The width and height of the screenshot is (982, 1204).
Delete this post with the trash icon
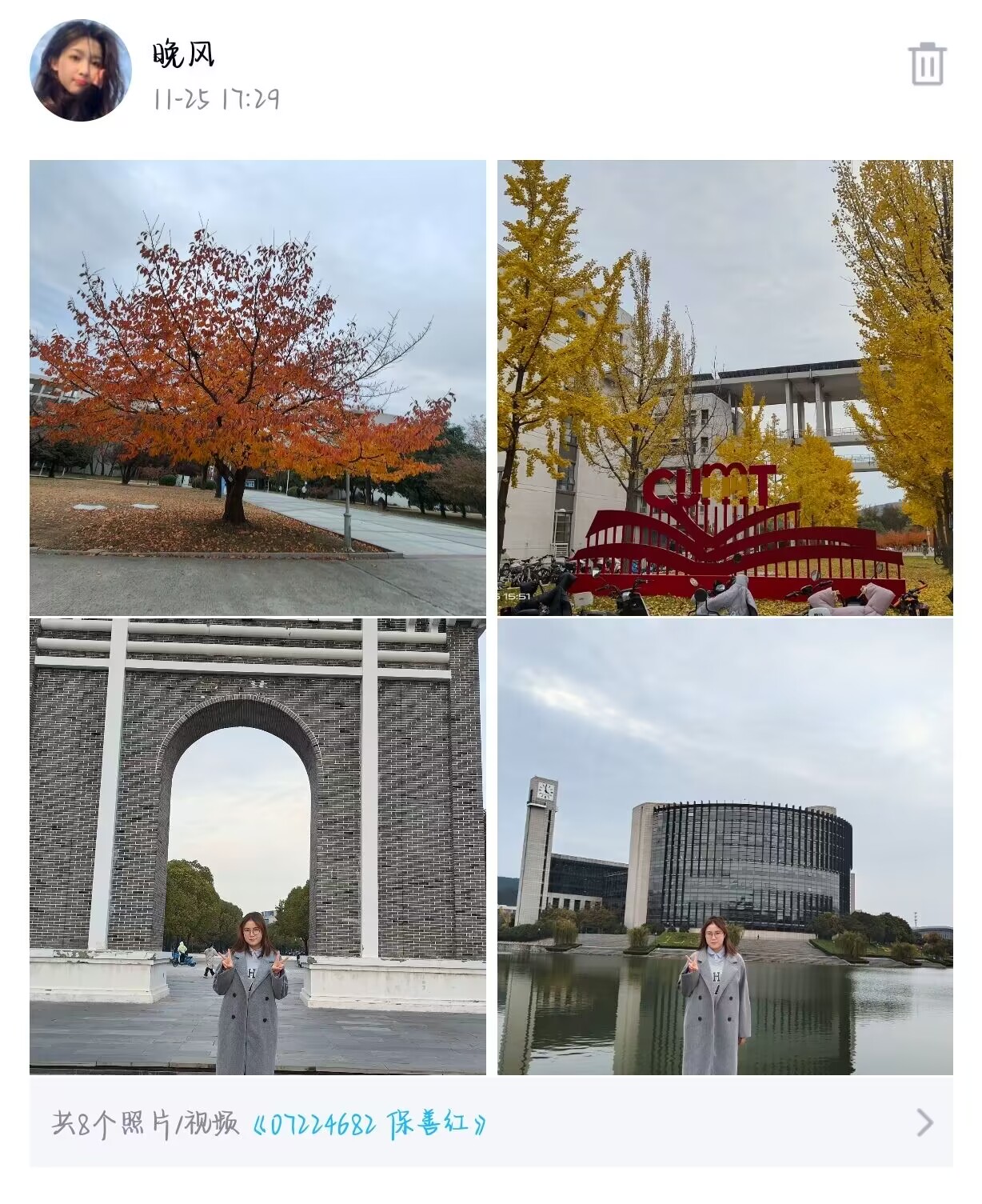point(927,64)
